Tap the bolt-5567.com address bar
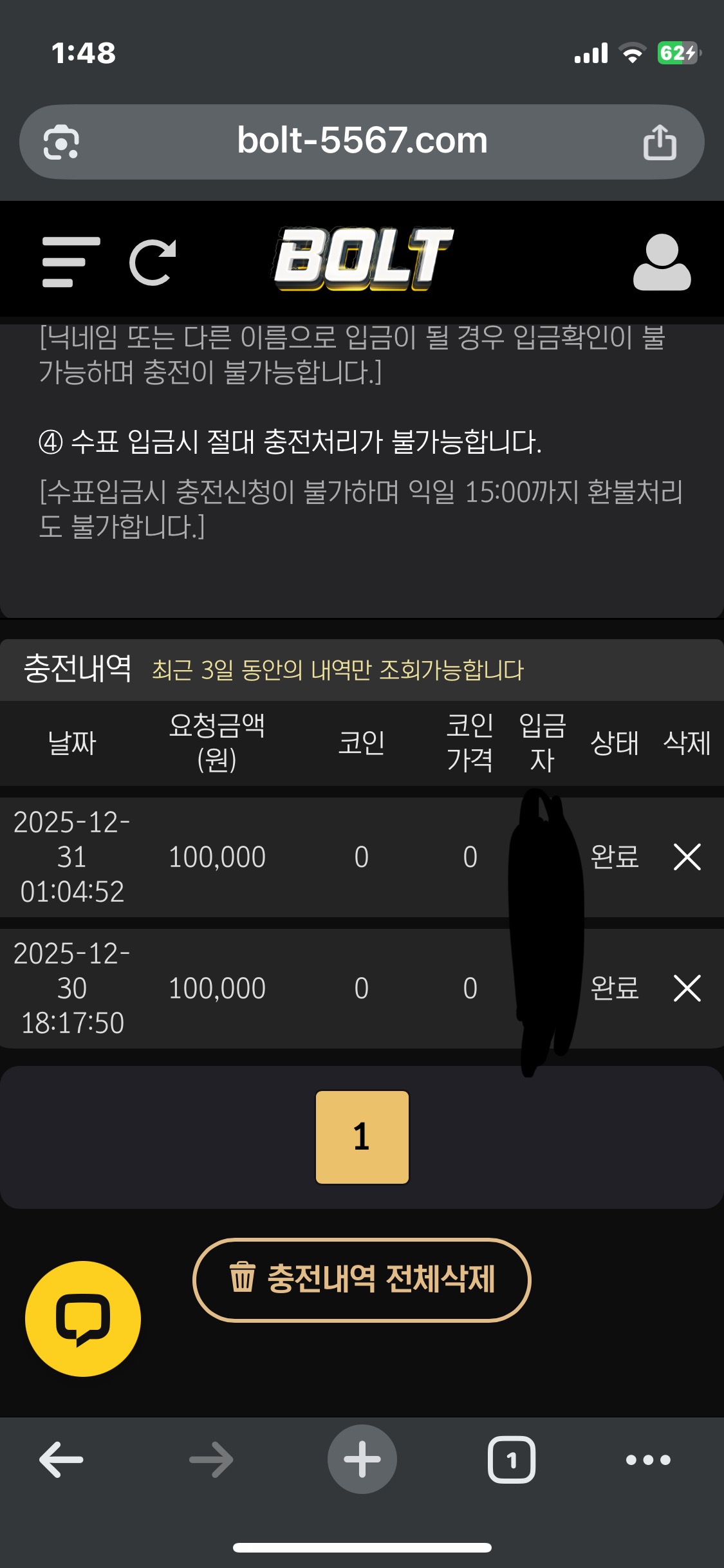The image size is (724, 1568). [362, 141]
